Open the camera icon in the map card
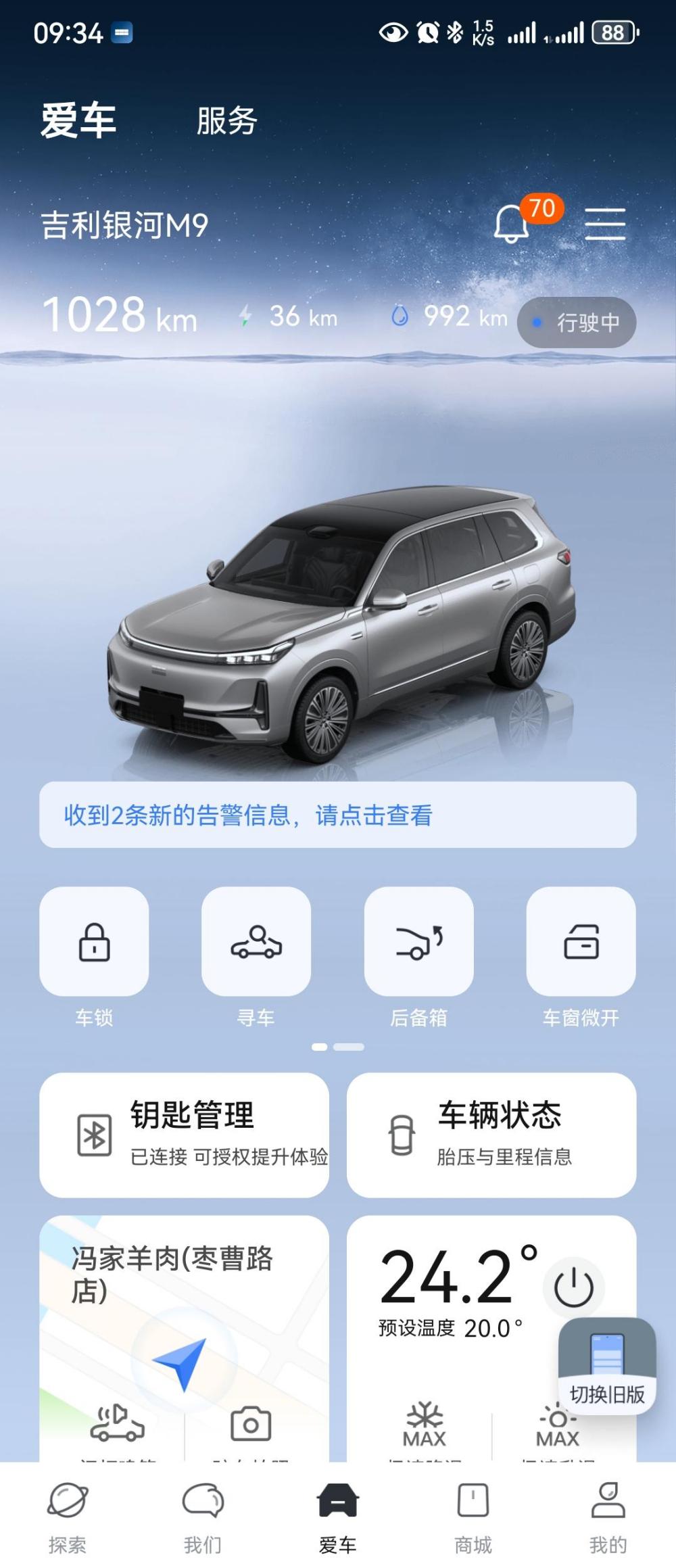This screenshot has width=676, height=1568. (251, 1424)
